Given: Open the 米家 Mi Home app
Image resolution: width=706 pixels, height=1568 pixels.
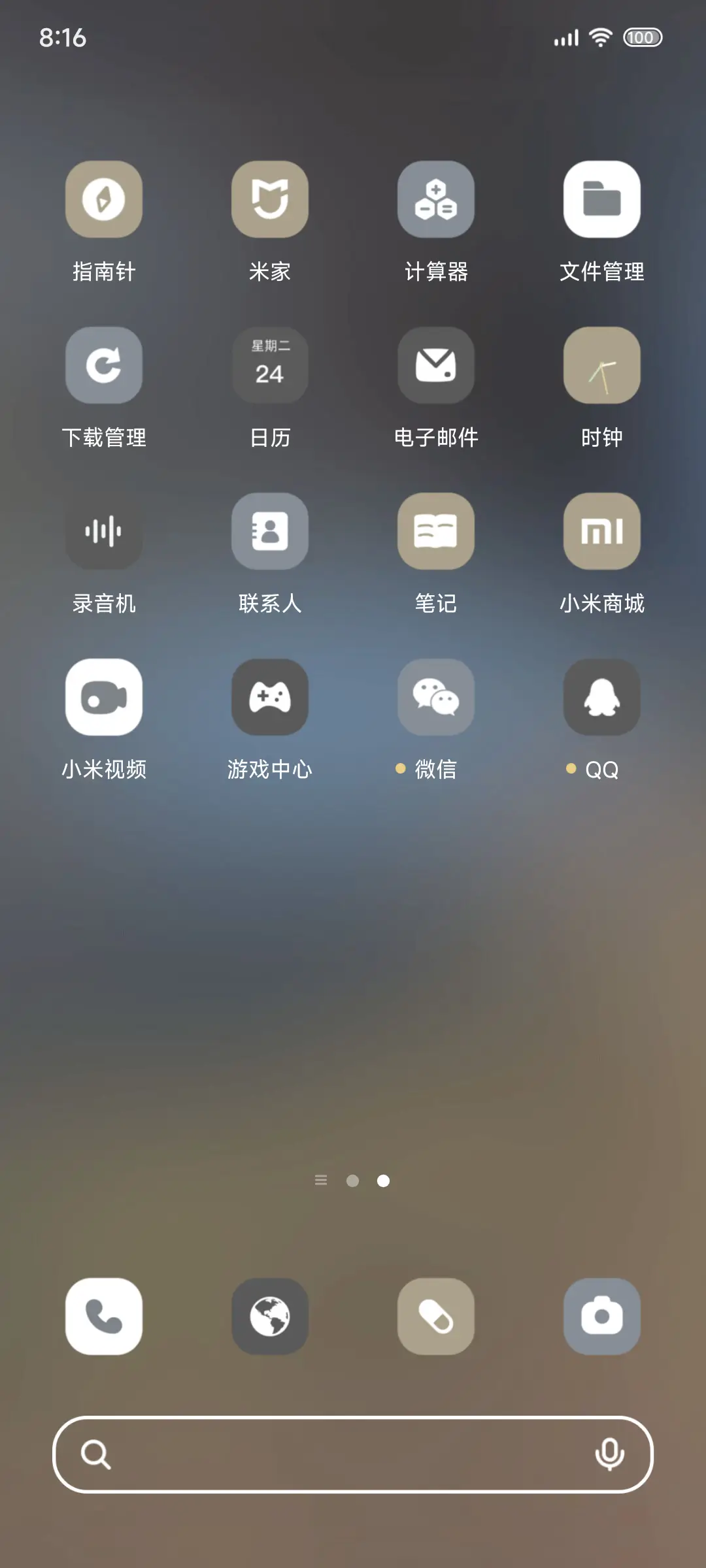Looking at the screenshot, I should pos(270,199).
